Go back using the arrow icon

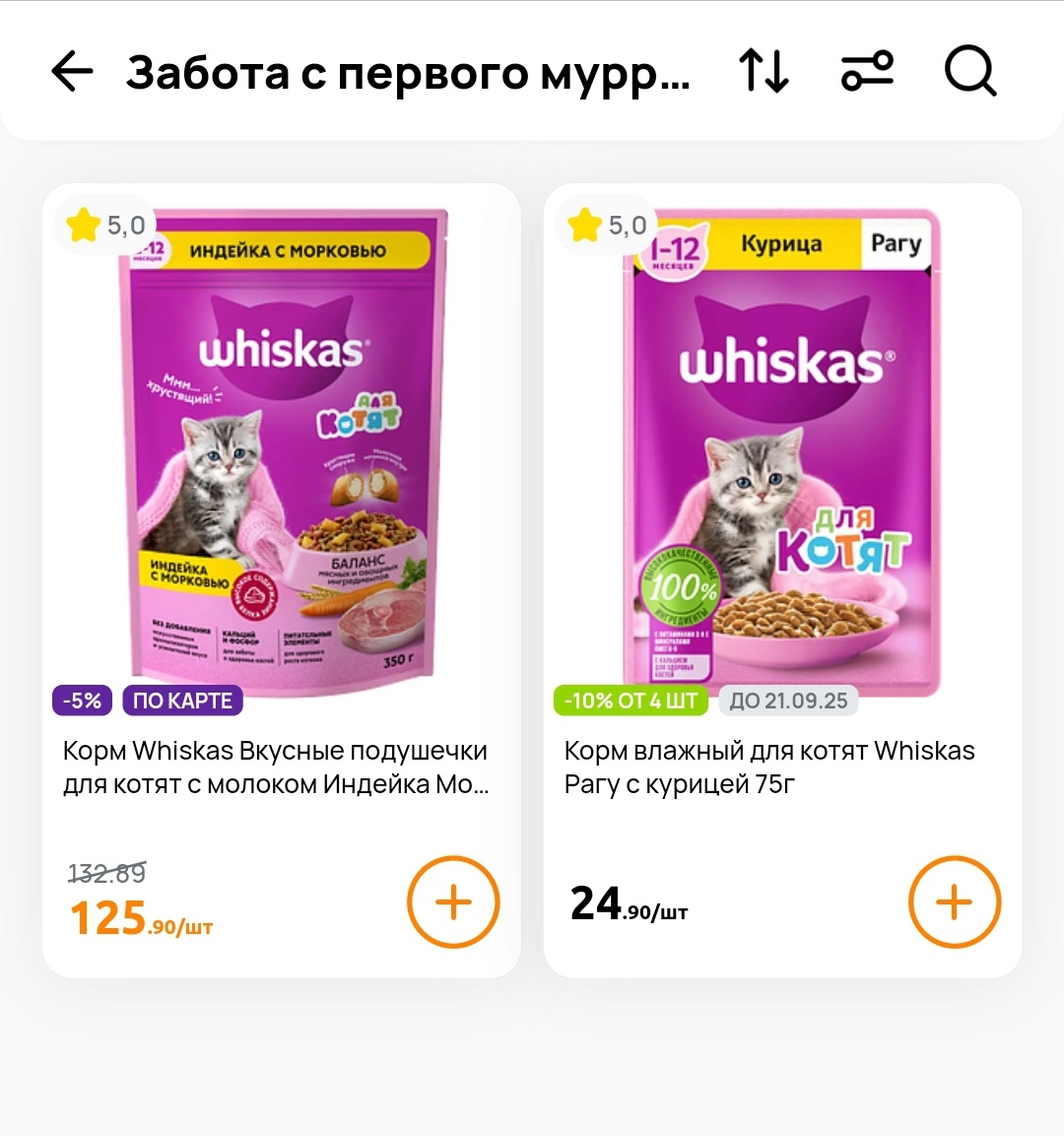tap(72, 72)
